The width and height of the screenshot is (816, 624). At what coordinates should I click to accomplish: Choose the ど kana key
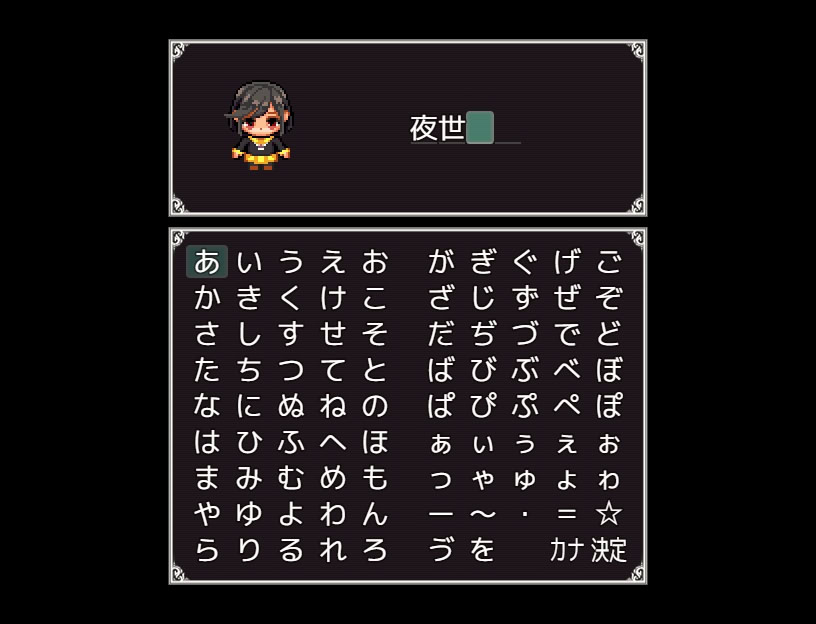[609, 334]
